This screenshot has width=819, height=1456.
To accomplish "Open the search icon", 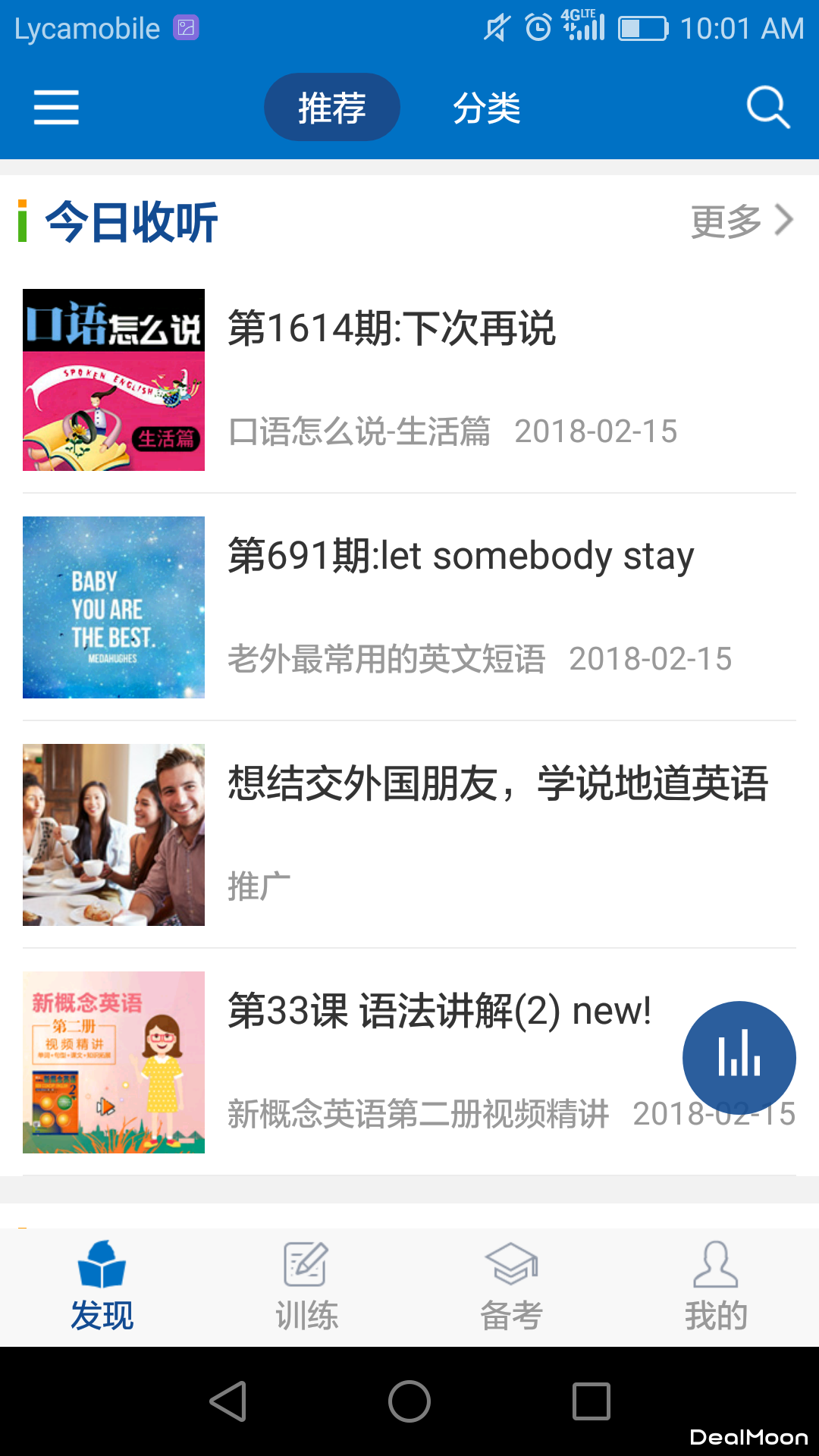I will (767, 107).
